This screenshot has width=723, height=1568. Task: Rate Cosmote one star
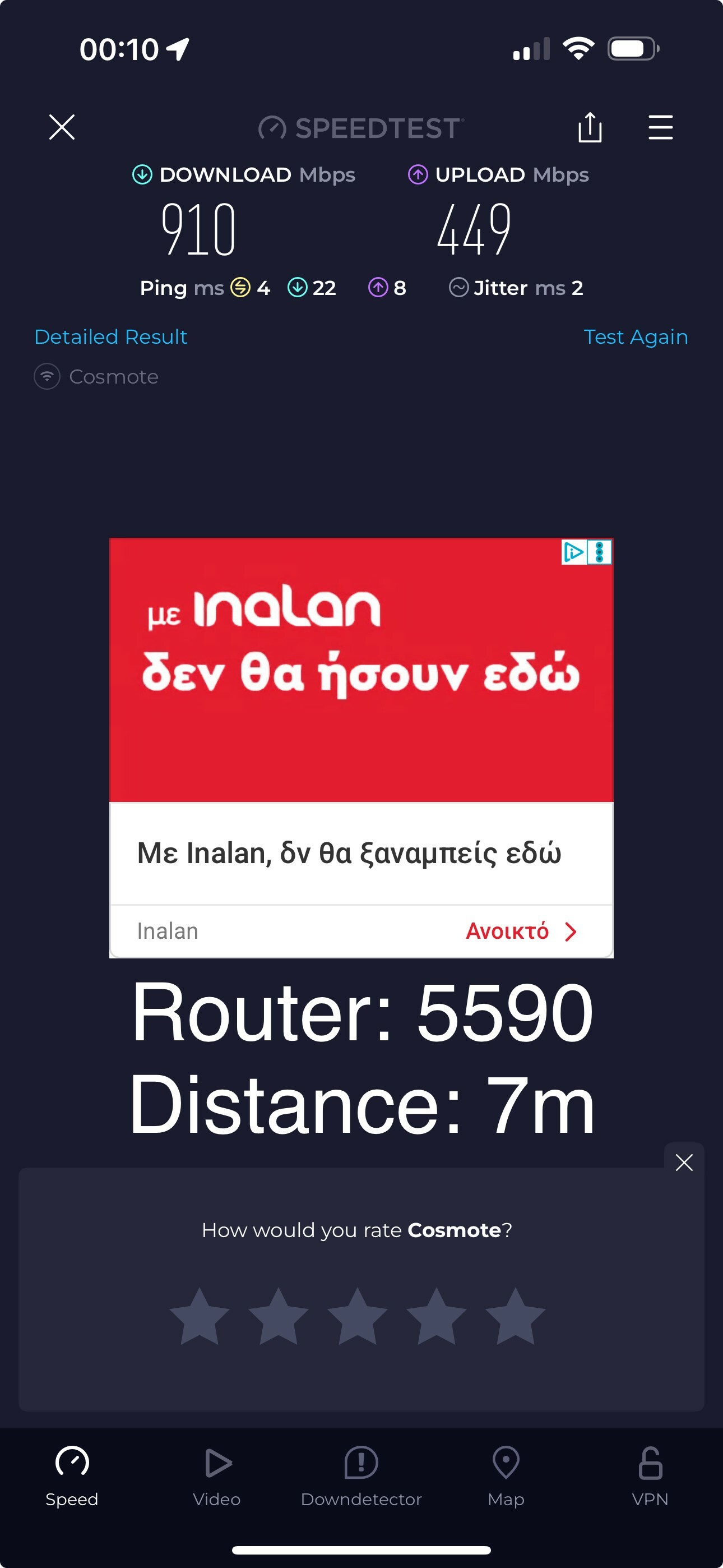click(199, 1317)
